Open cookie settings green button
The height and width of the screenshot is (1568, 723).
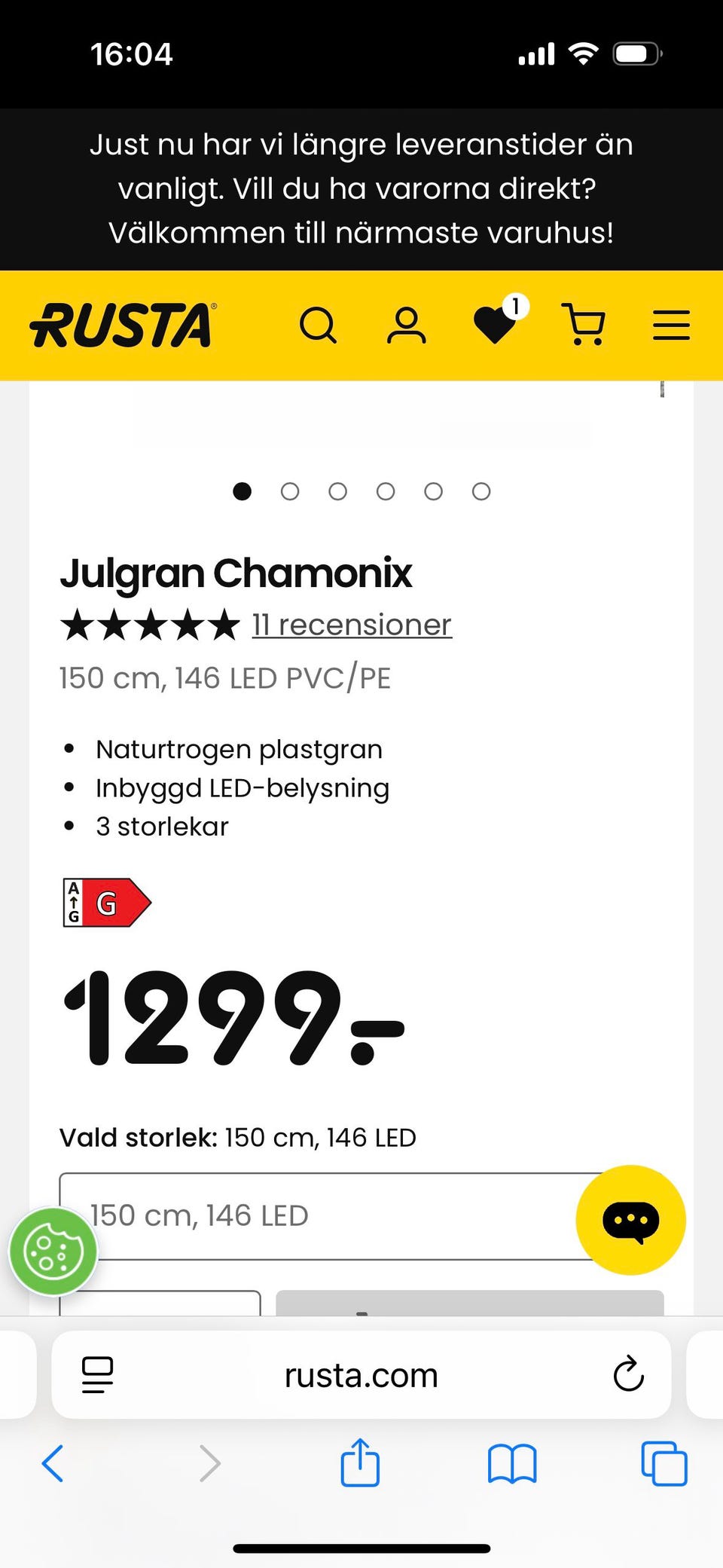pos(53,1252)
